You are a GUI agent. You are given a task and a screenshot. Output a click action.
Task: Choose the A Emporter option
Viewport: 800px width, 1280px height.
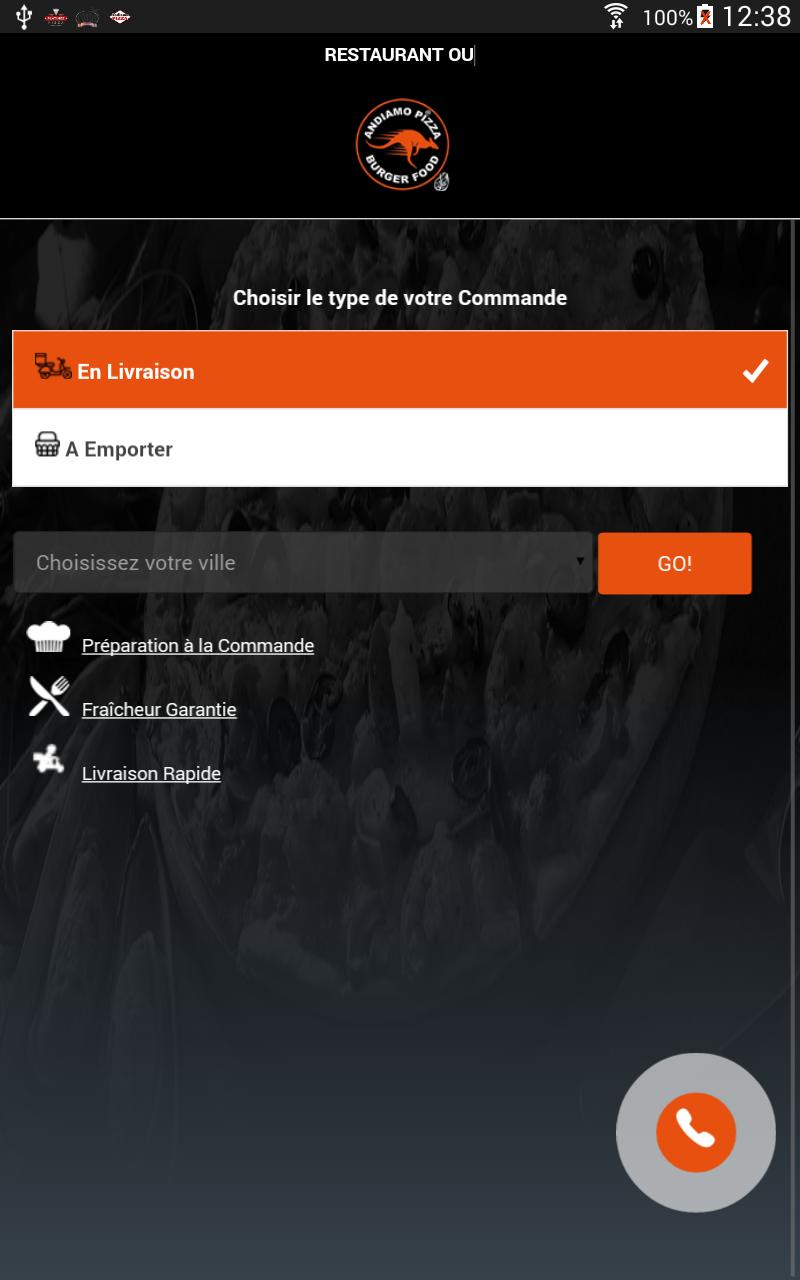[400, 449]
